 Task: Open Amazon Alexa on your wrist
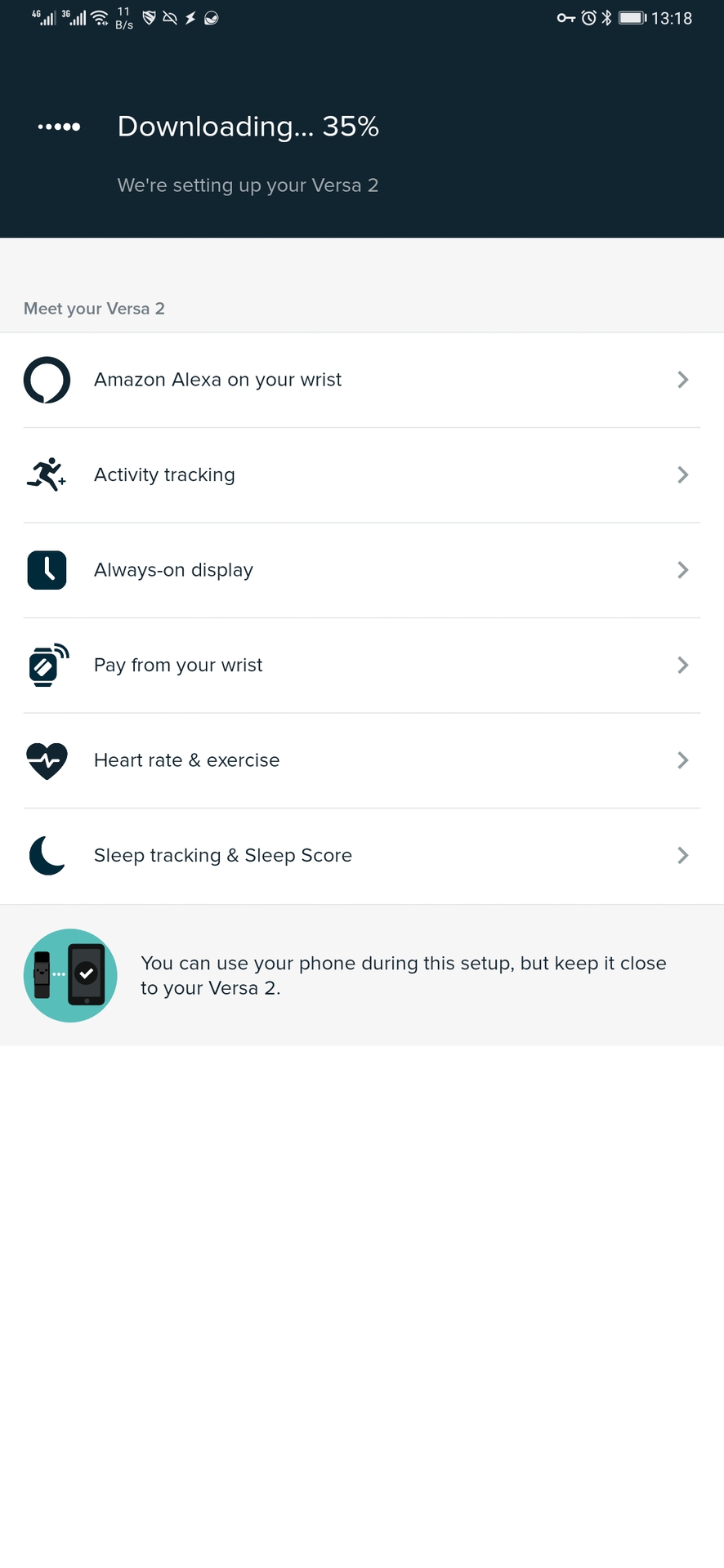click(361, 380)
